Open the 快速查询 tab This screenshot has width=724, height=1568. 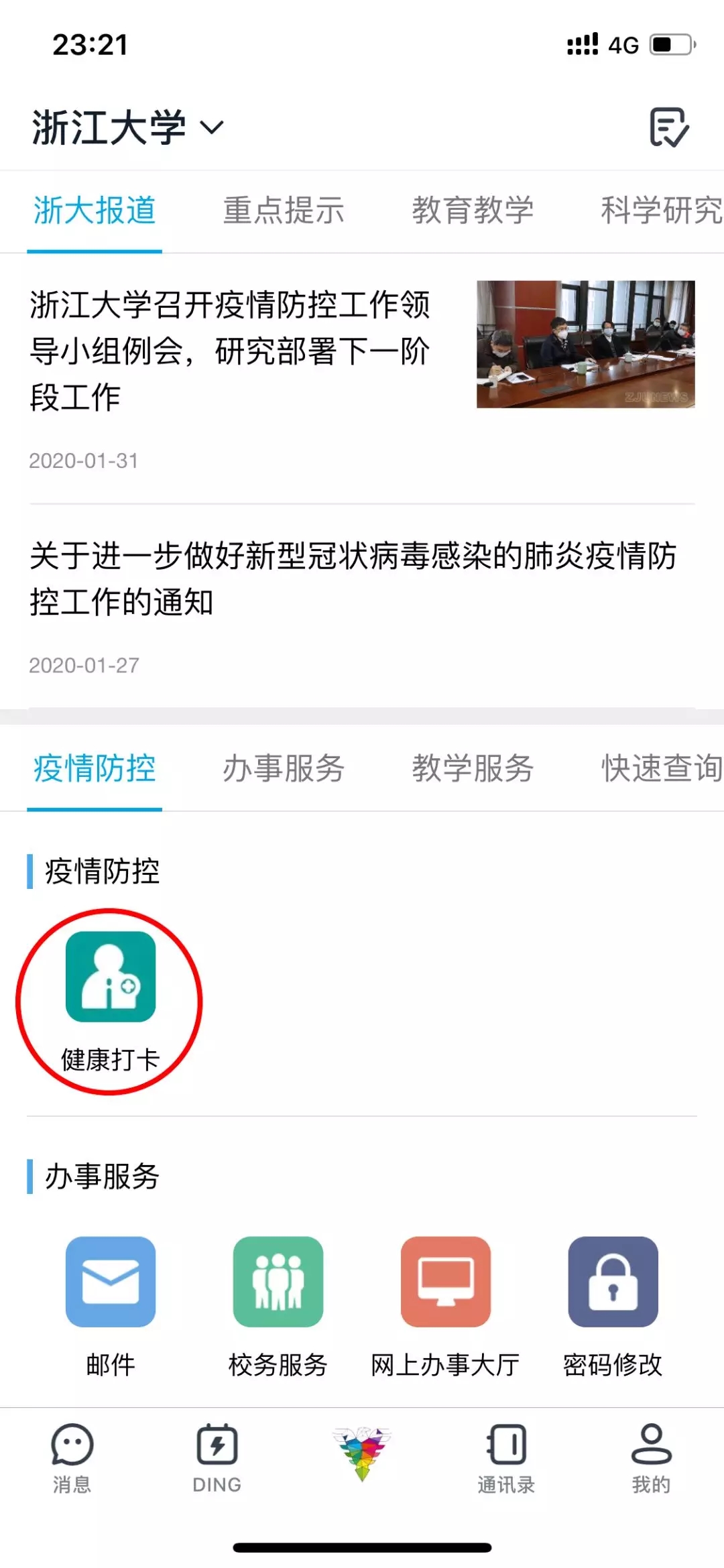[x=660, y=768]
